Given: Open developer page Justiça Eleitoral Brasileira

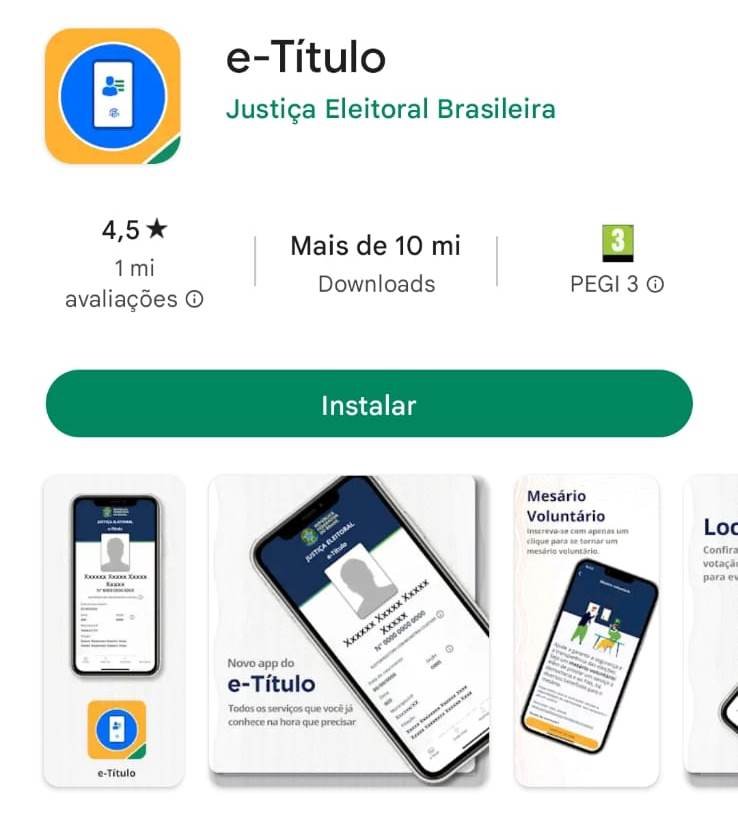Looking at the screenshot, I should [390, 108].
